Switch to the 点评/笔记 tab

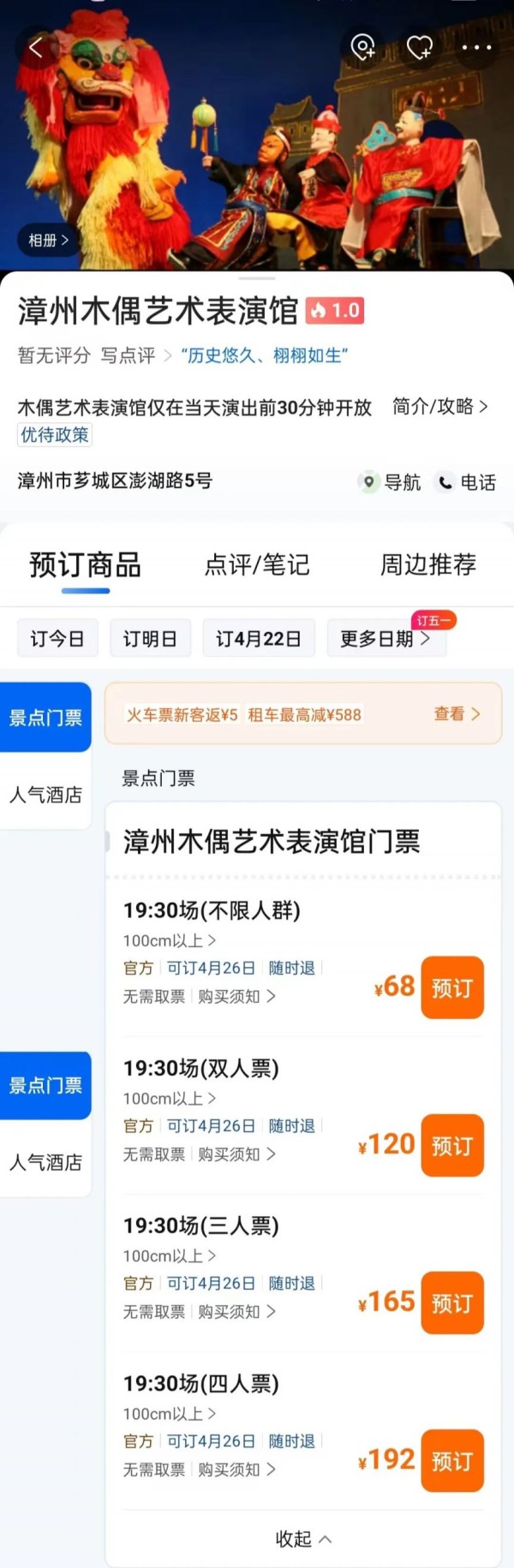257,564
